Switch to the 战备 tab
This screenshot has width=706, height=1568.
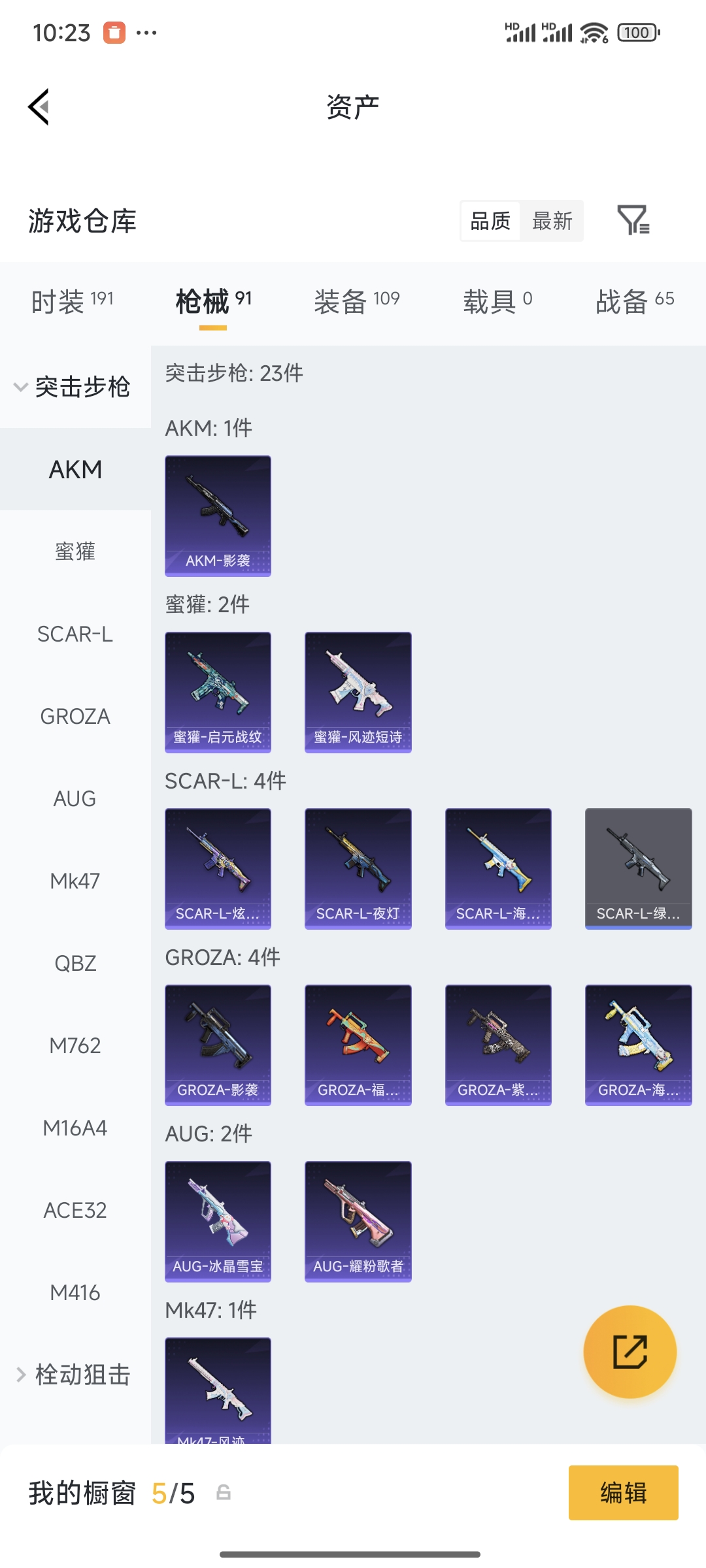click(634, 301)
